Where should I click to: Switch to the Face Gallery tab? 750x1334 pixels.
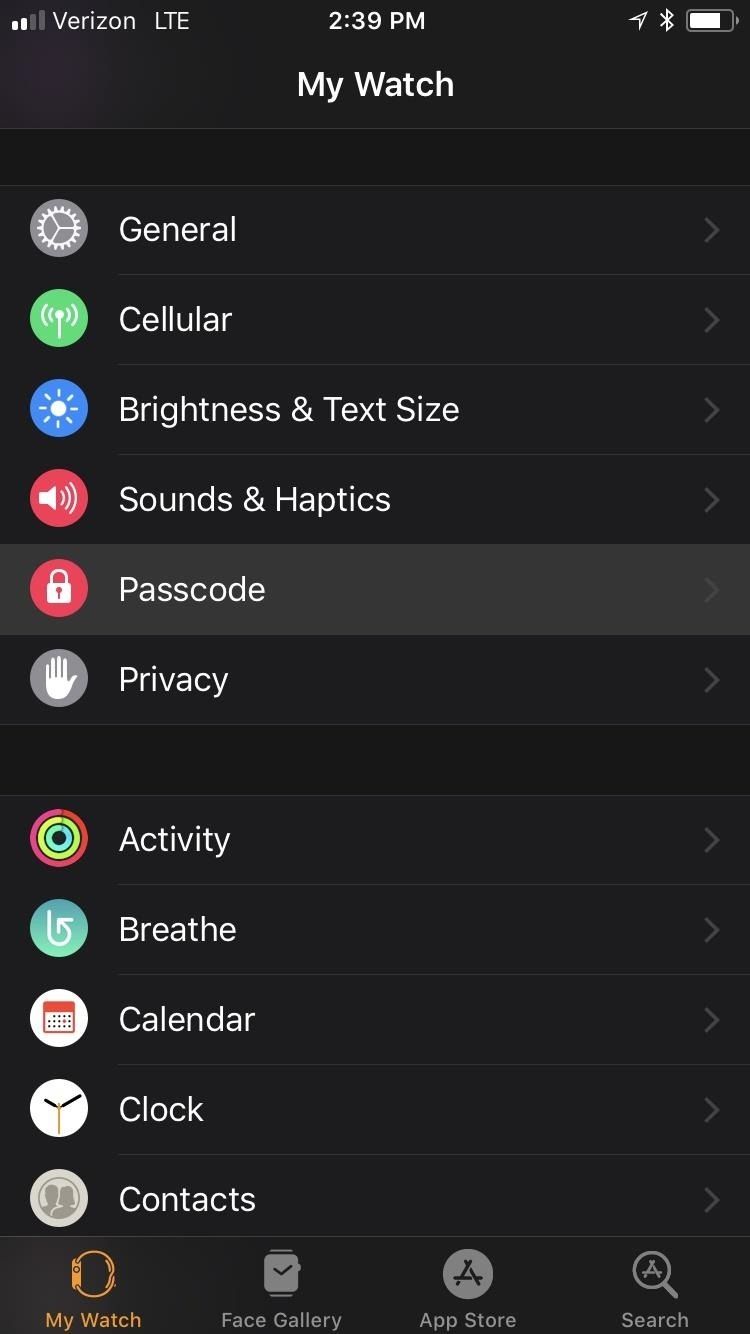281,1287
